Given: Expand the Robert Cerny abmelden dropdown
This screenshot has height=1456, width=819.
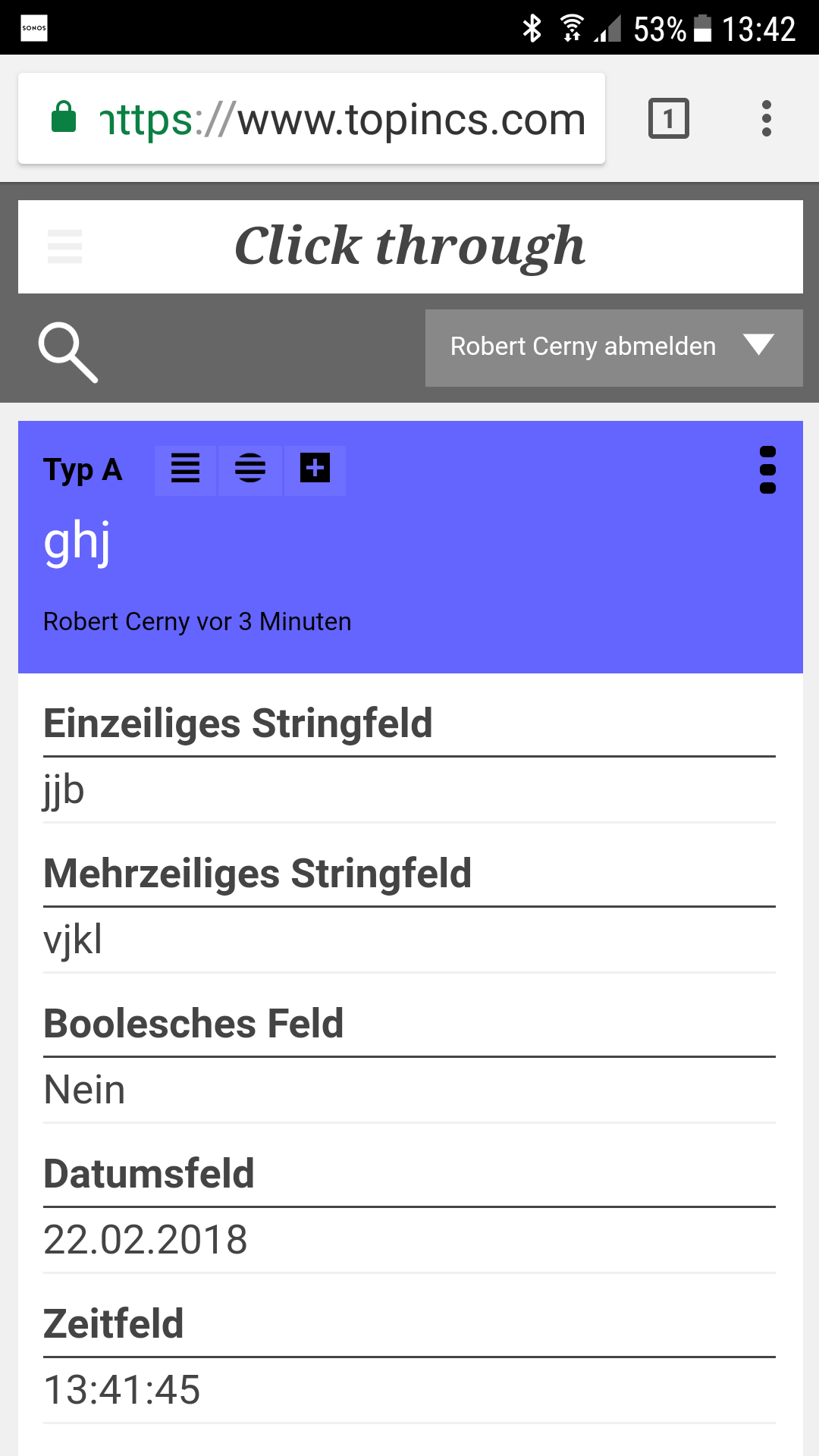Looking at the screenshot, I should click(613, 347).
